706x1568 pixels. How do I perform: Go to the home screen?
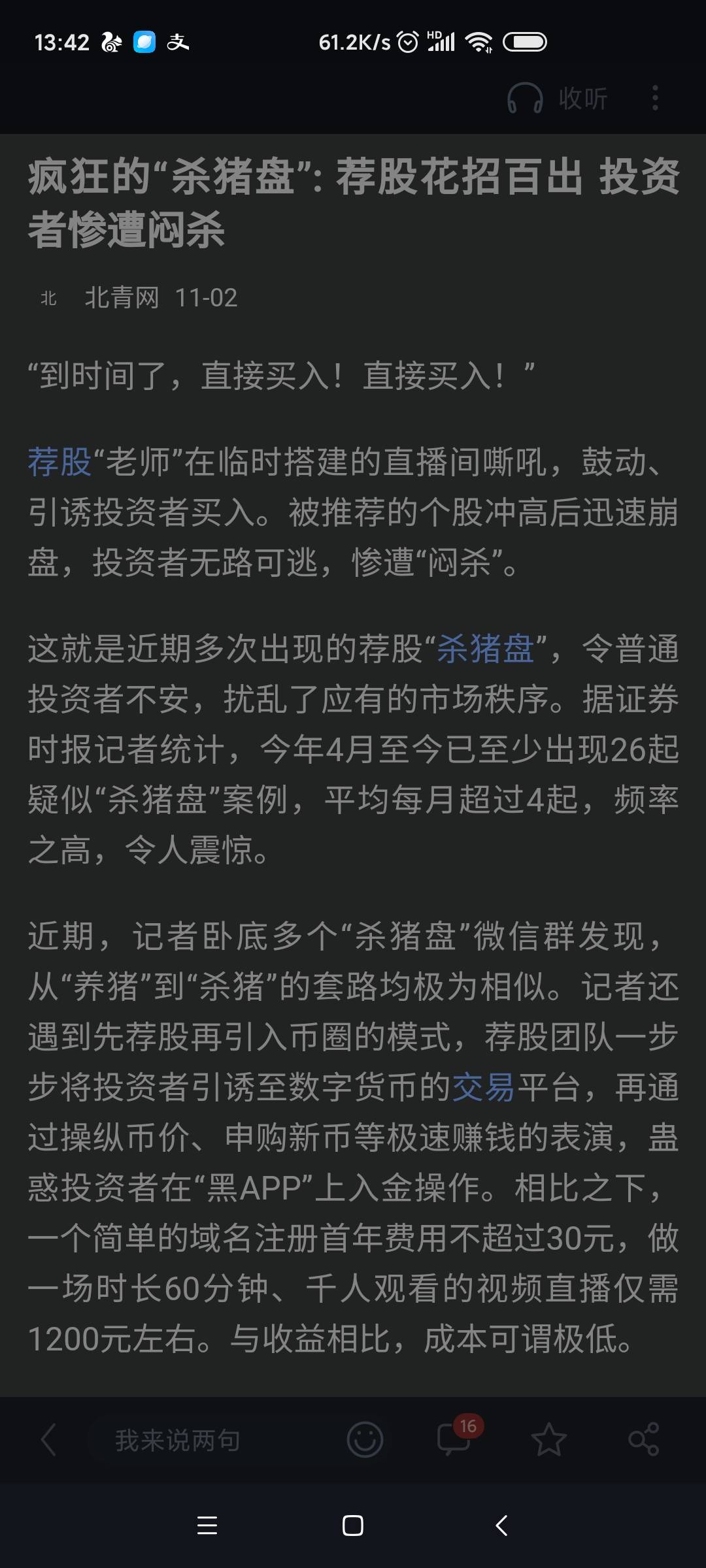353,1526
